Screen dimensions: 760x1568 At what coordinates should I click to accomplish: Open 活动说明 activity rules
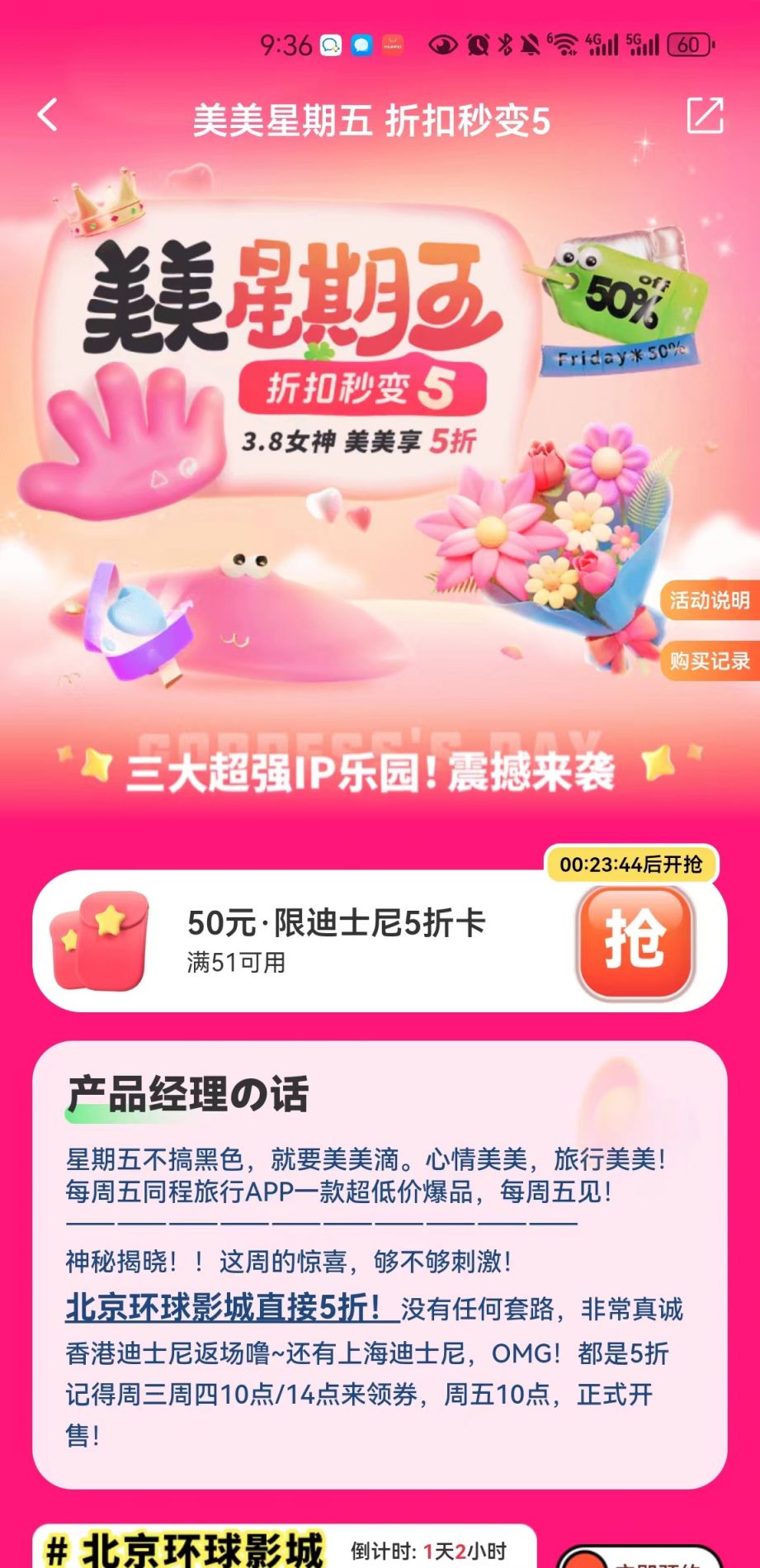[710, 600]
